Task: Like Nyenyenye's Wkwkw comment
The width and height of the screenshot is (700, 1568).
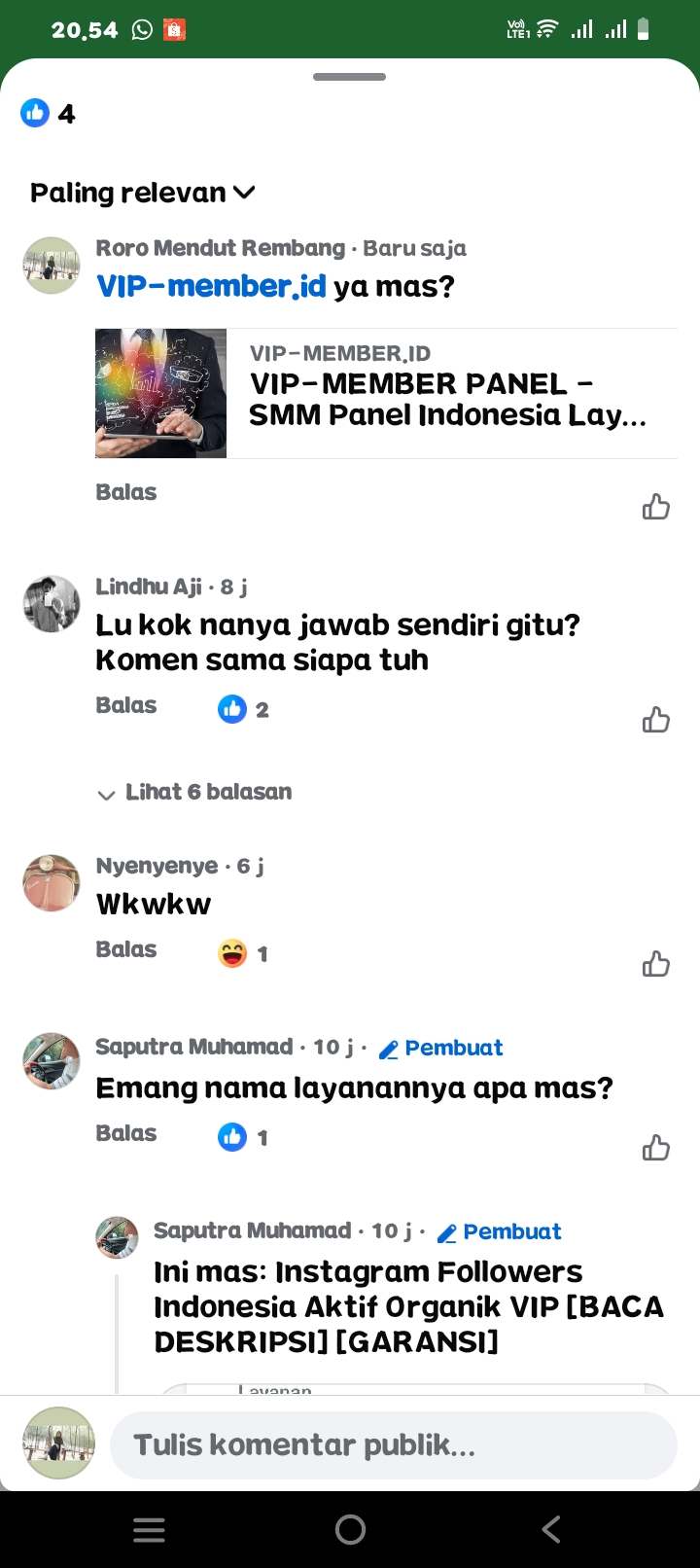Action: 656,964
